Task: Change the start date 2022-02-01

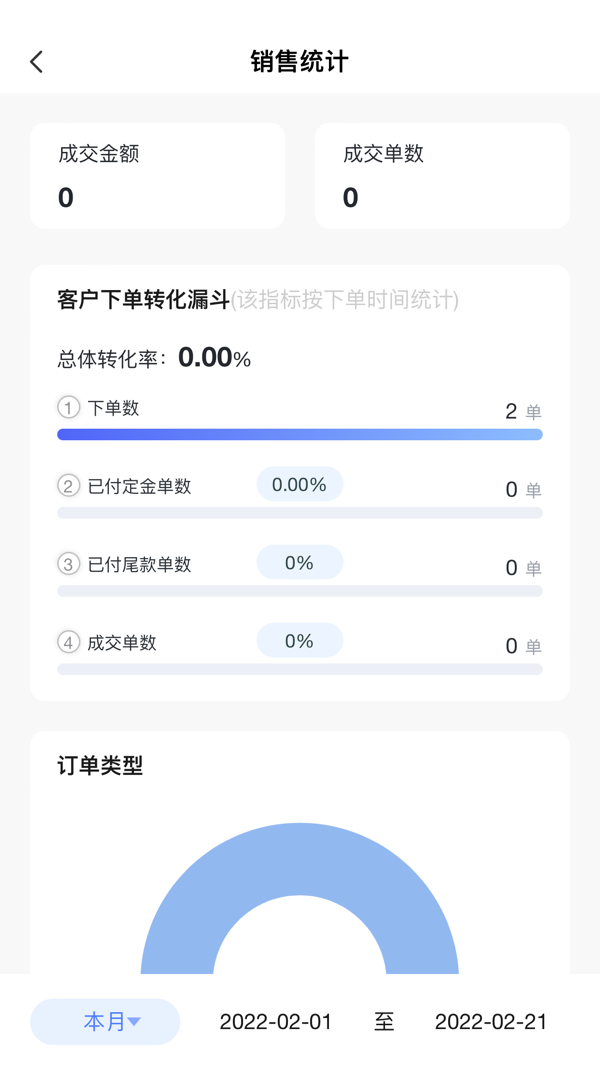Action: (x=276, y=1021)
